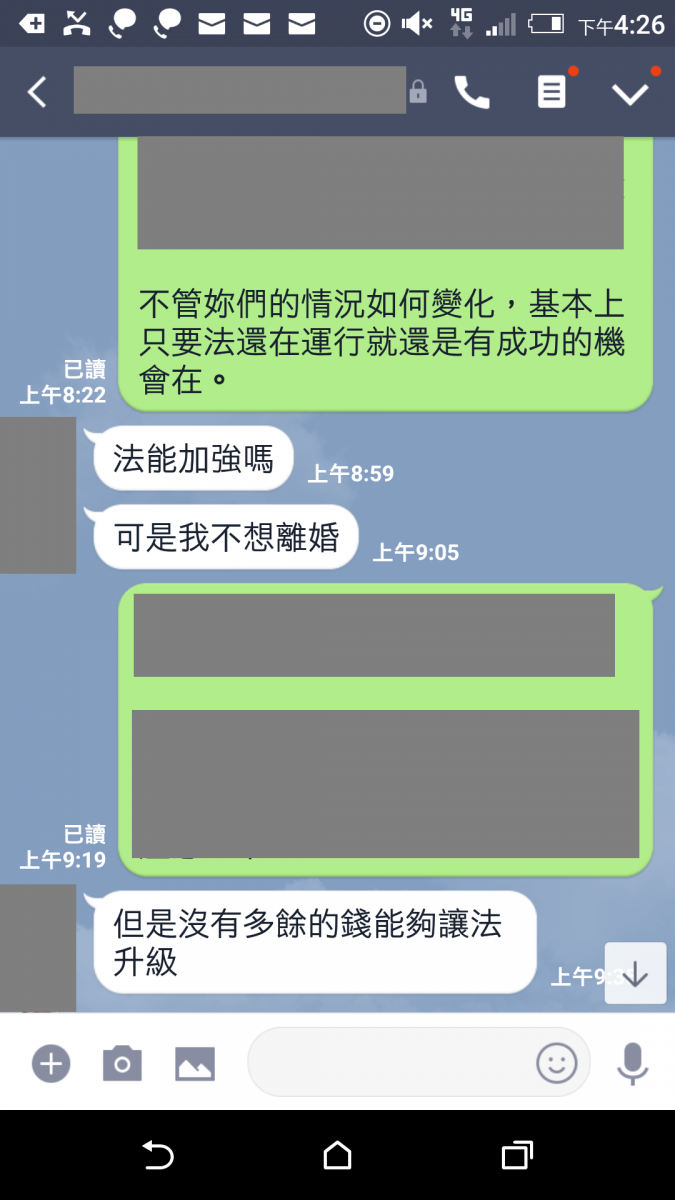Jump to the latest message arrow

coord(636,973)
